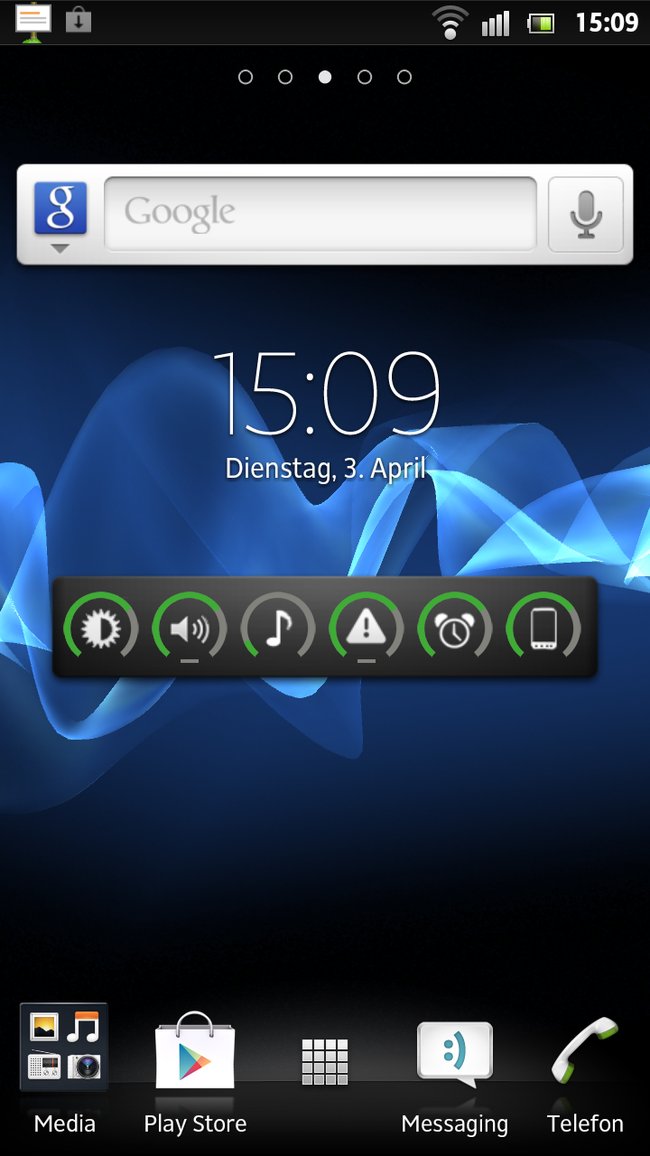Image resolution: width=650 pixels, height=1156 pixels.
Task: Tap the phone device widget icon
Action: tap(543, 629)
